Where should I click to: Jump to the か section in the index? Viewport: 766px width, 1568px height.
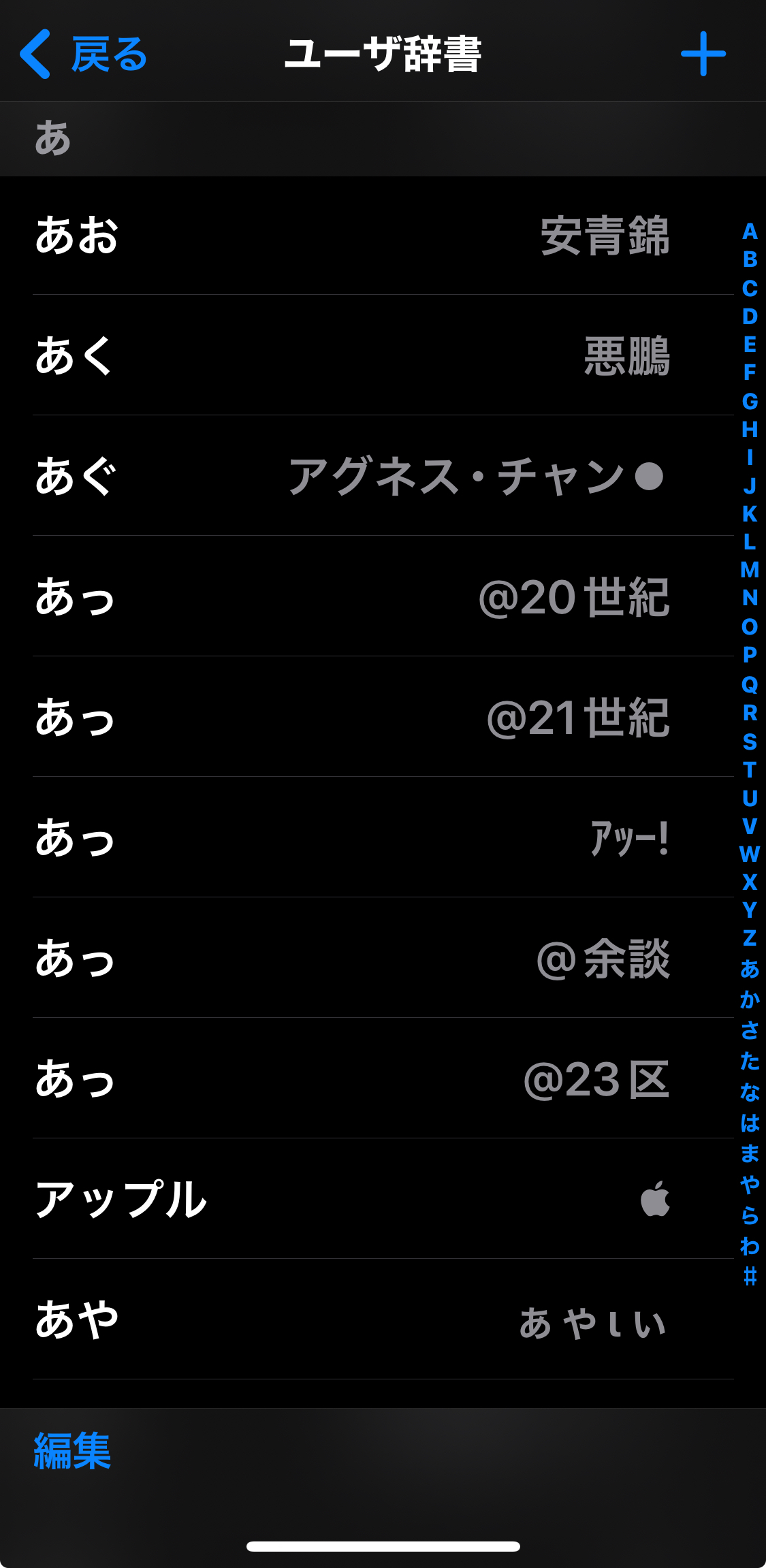coord(750,999)
